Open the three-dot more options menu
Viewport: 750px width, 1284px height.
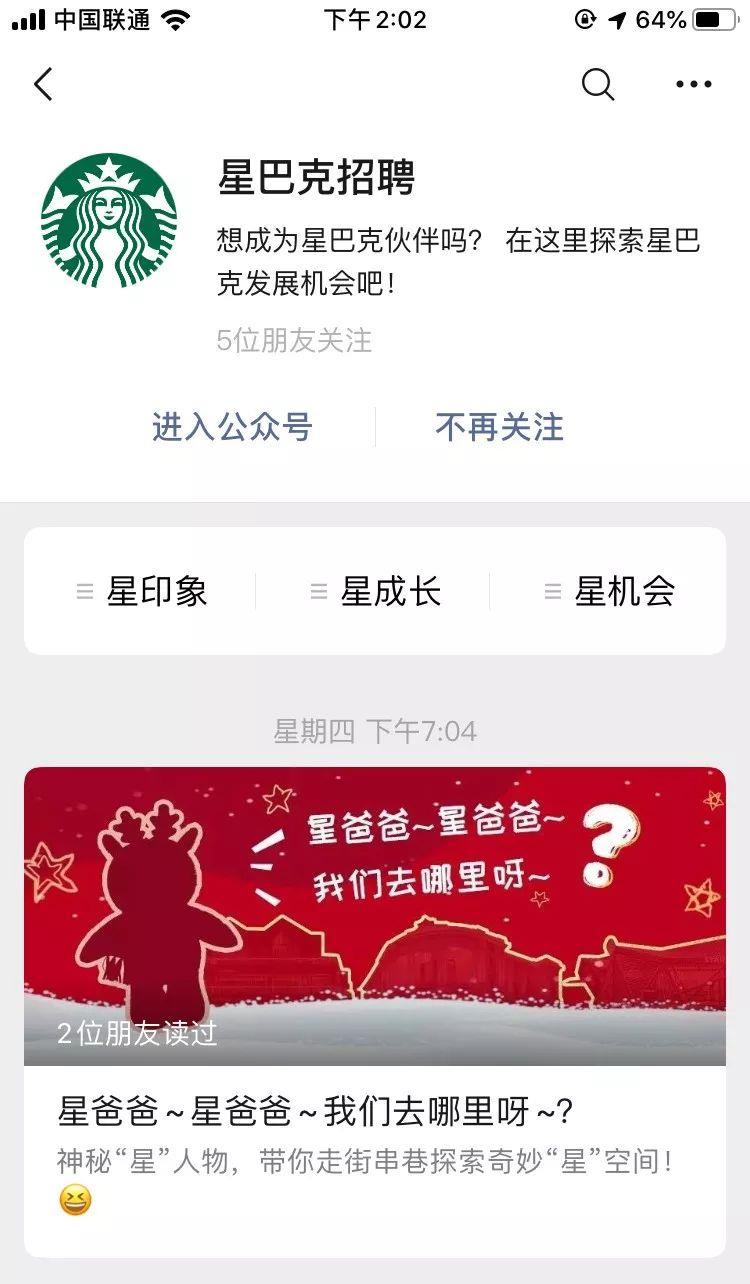(x=693, y=85)
